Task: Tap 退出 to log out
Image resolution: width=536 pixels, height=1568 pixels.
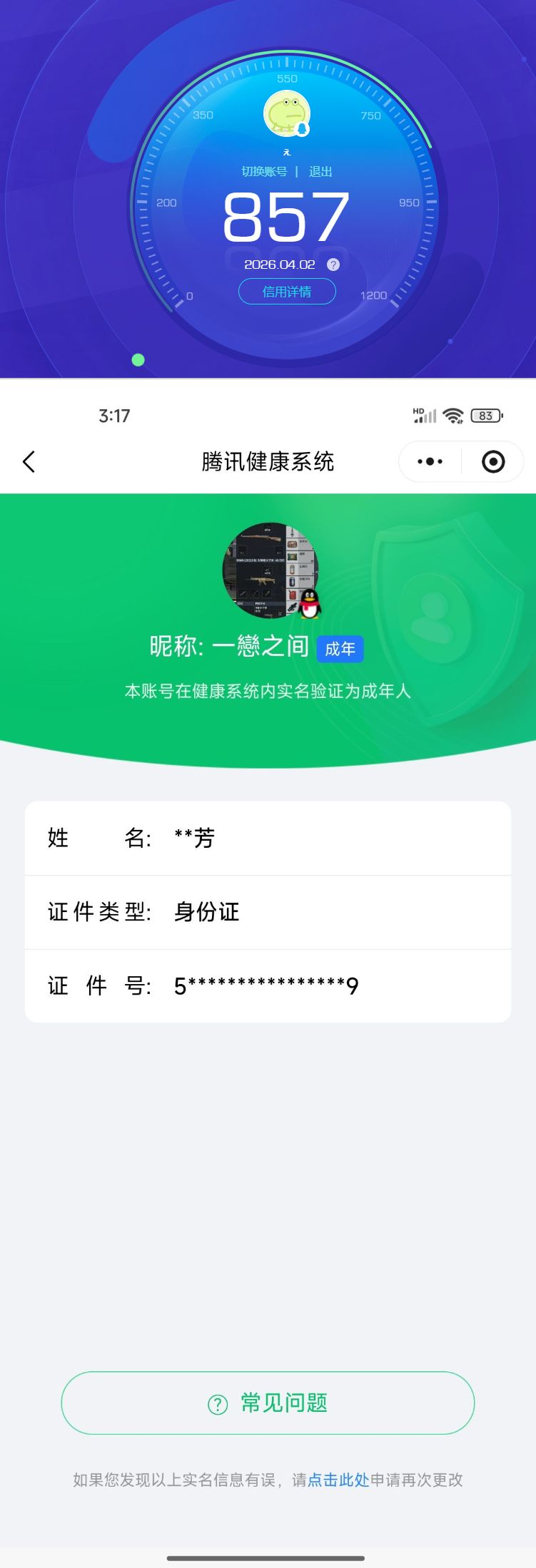Action: pyautogui.click(x=320, y=171)
